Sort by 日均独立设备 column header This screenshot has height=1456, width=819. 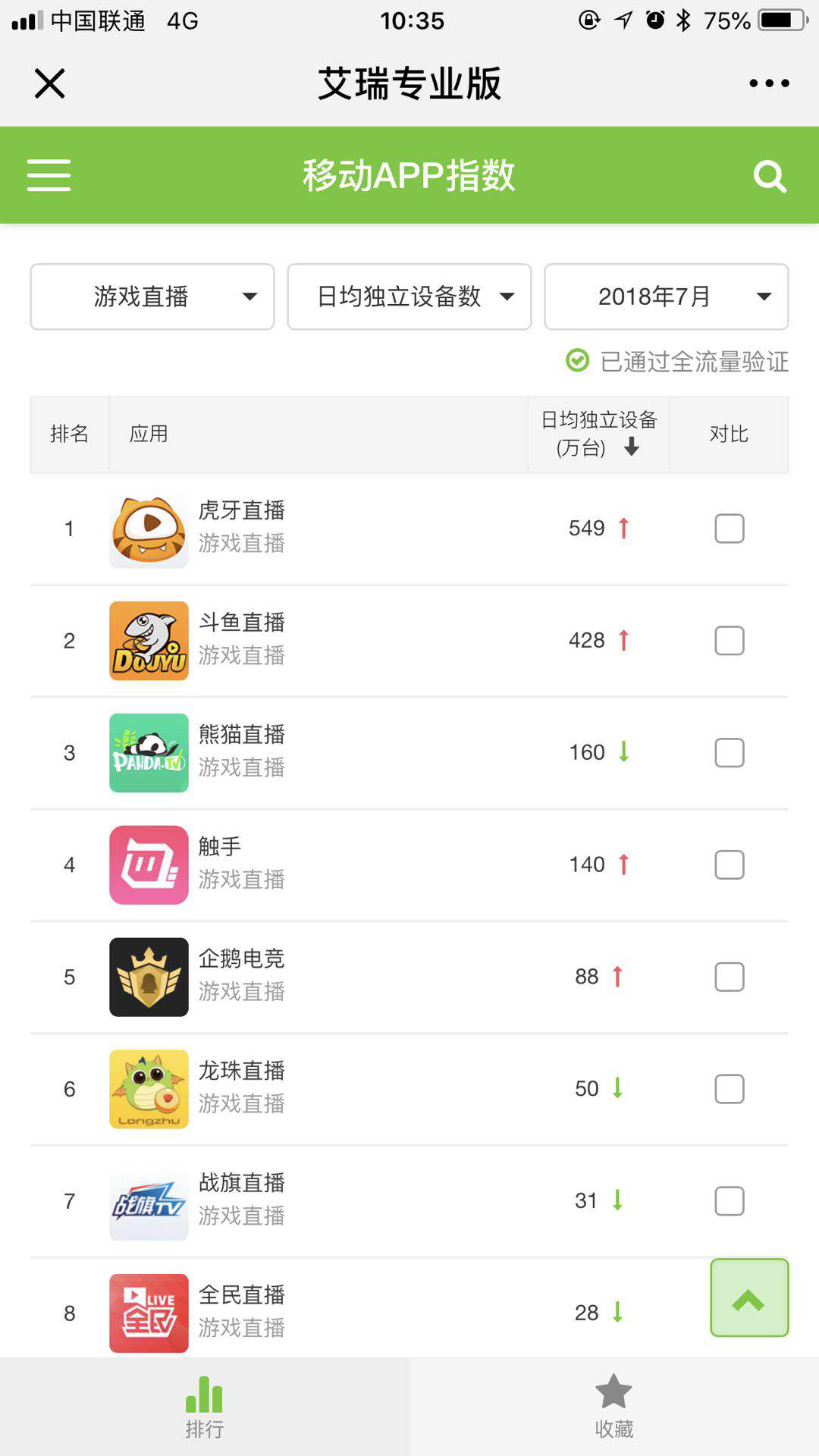(599, 434)
